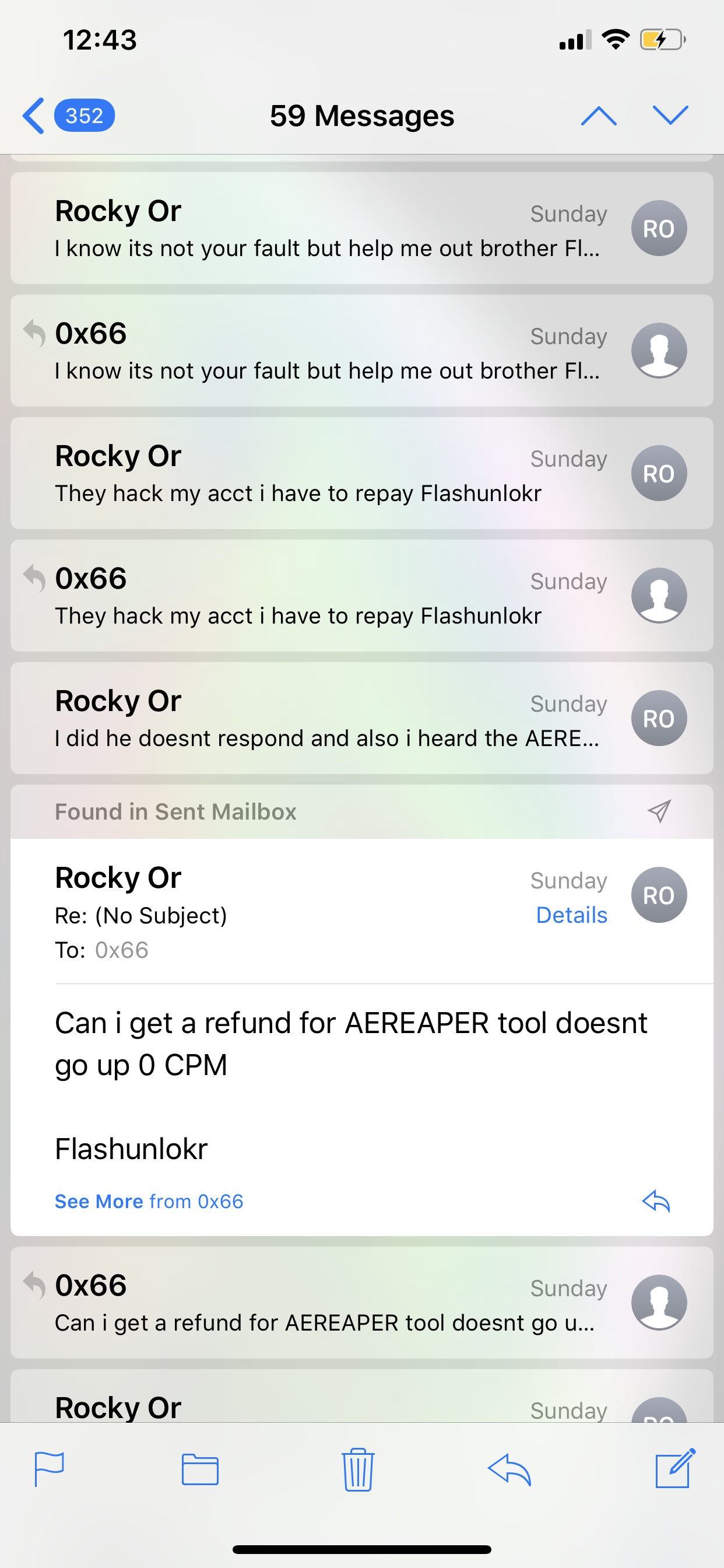Image resolution: width=724 pixels, height=1568 pixels.
Task: Compose a new email
Action: pyautogui.click(x=674, y=1468)
